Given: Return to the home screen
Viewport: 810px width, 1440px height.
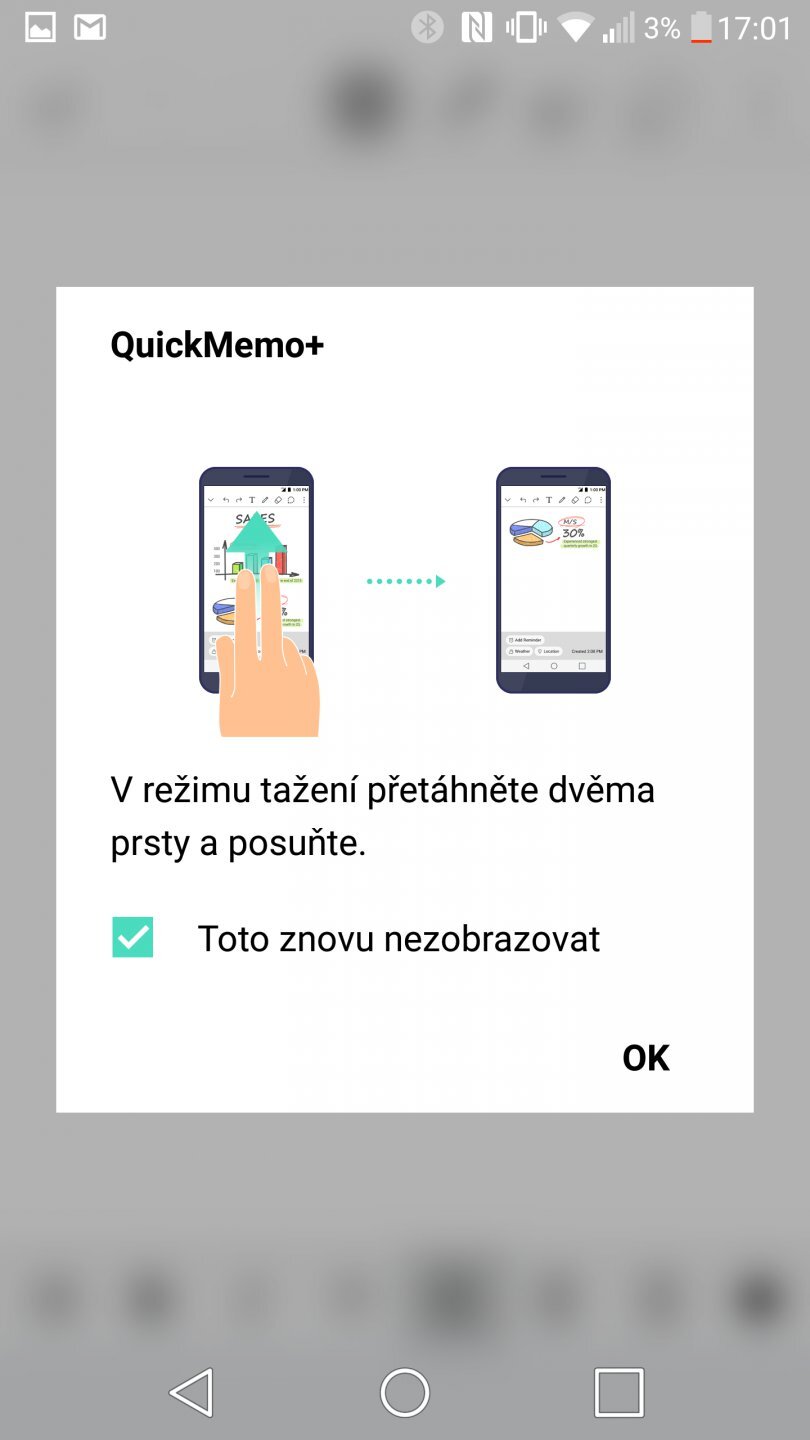Looking at the screenshot, I should pyautogui.click(x=405, y=1391).
